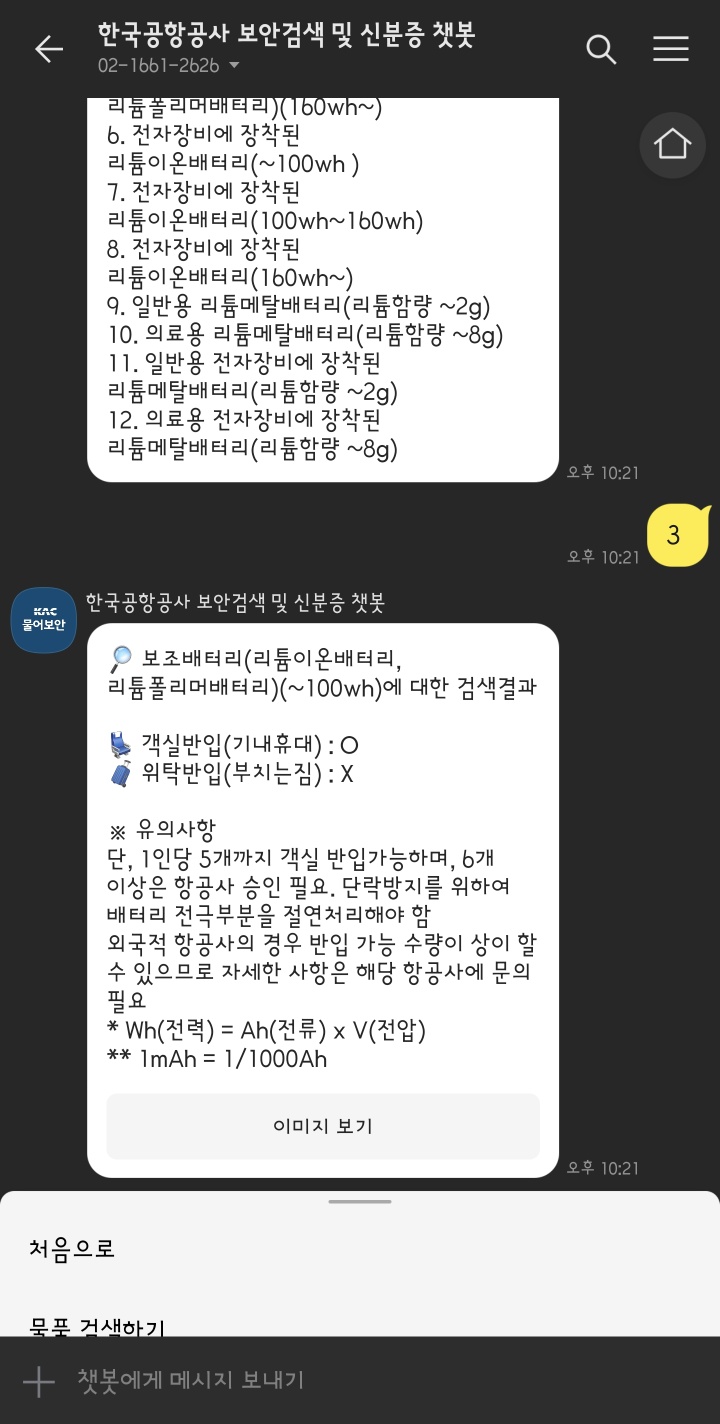Tap the back arrow to leave the chat
The height and width of the screenshot is (1424, 720).
point(48,49)
